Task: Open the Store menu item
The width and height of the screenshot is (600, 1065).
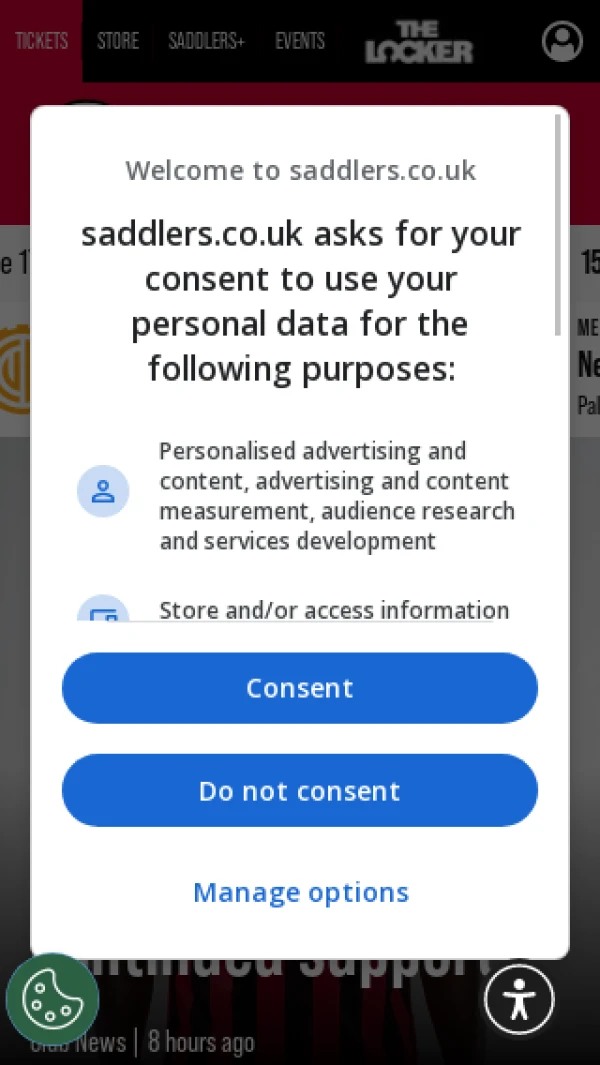Action: tap(118, 41)
